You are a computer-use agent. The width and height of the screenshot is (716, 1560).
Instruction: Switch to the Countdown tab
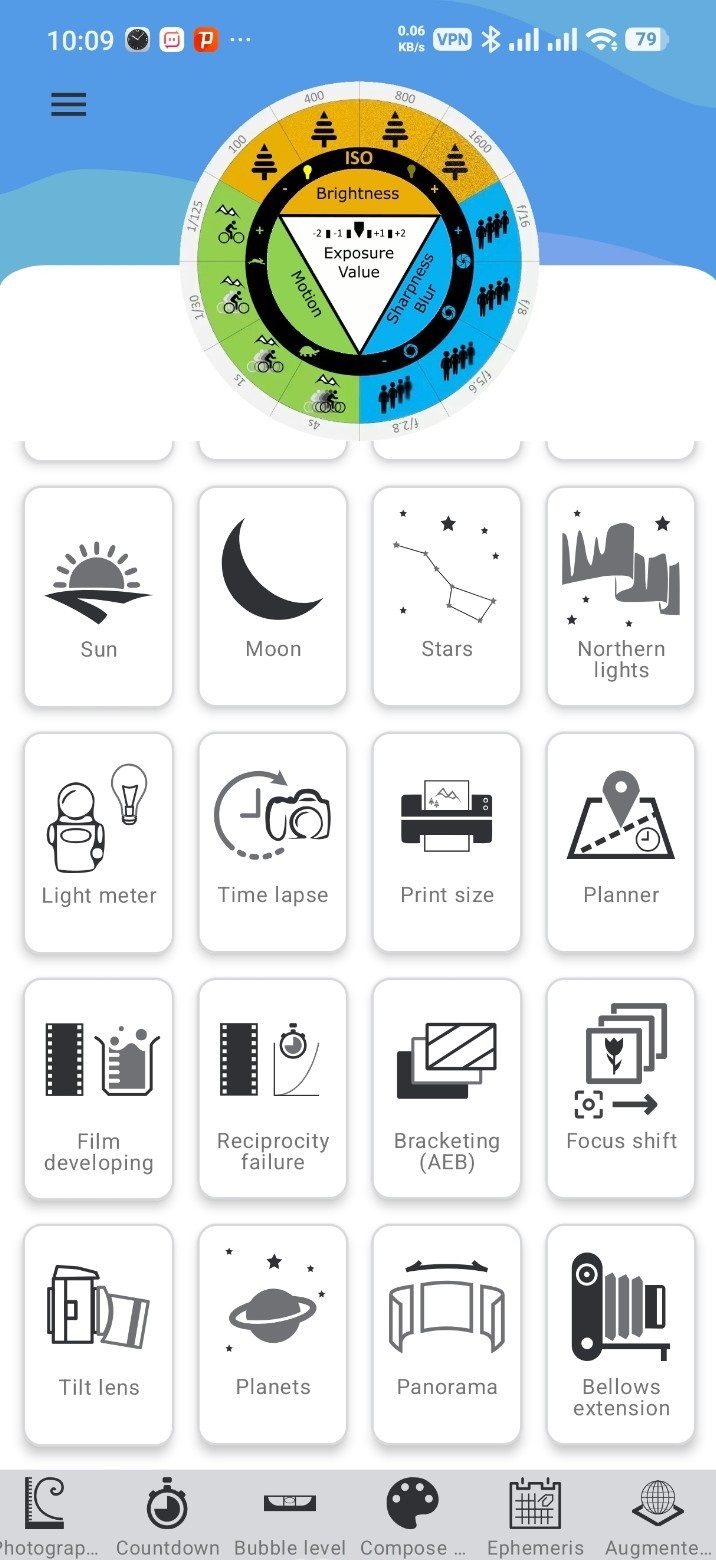coord(167,1516)
